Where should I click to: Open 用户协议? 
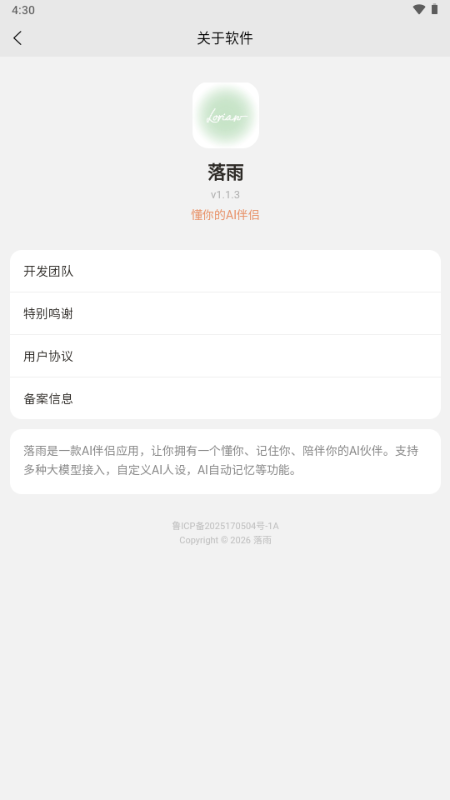(225, 356)
